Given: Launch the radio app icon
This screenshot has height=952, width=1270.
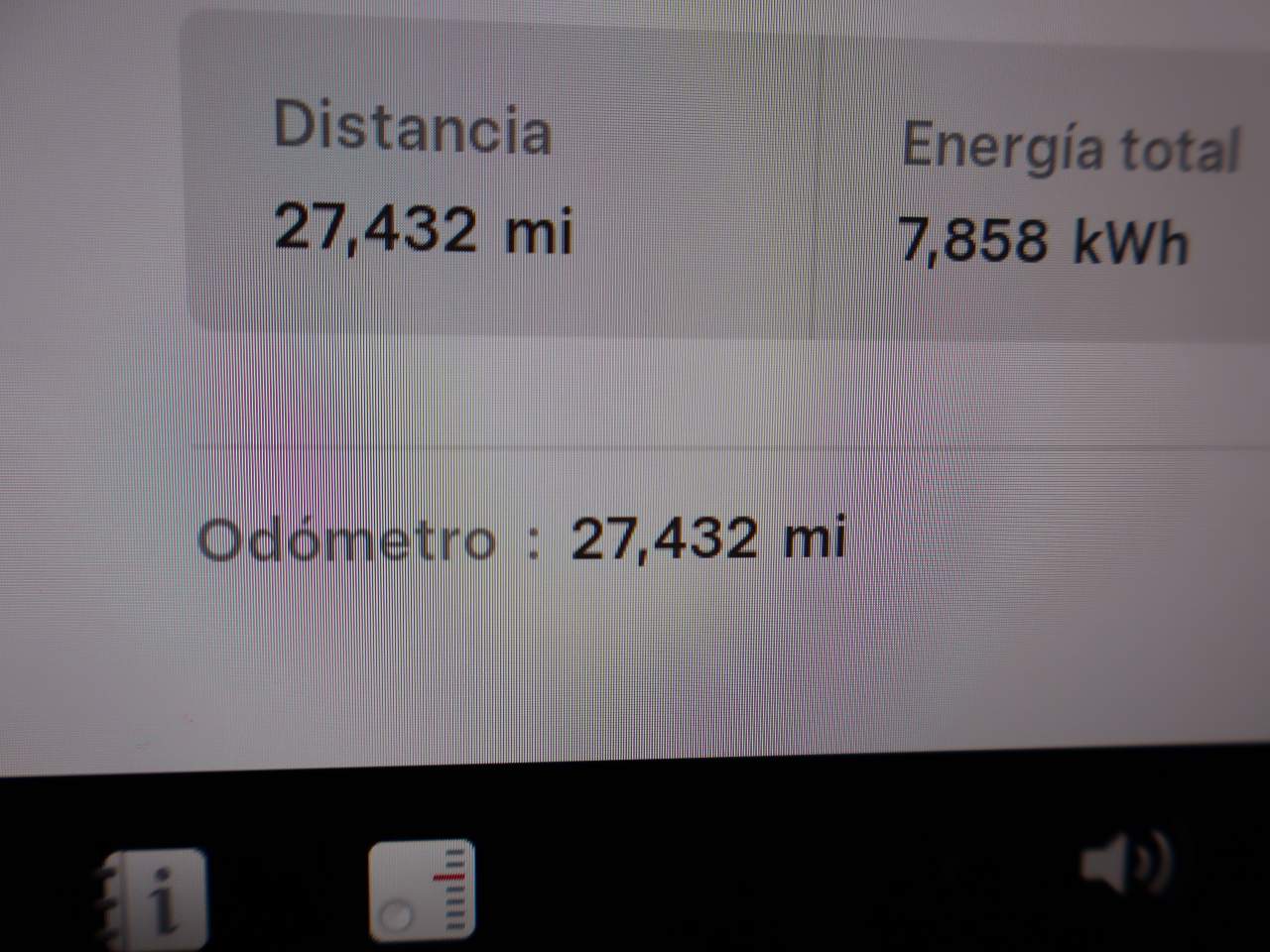Looking at the screenshot, I should pyautogui.click(x=423, y=892).
